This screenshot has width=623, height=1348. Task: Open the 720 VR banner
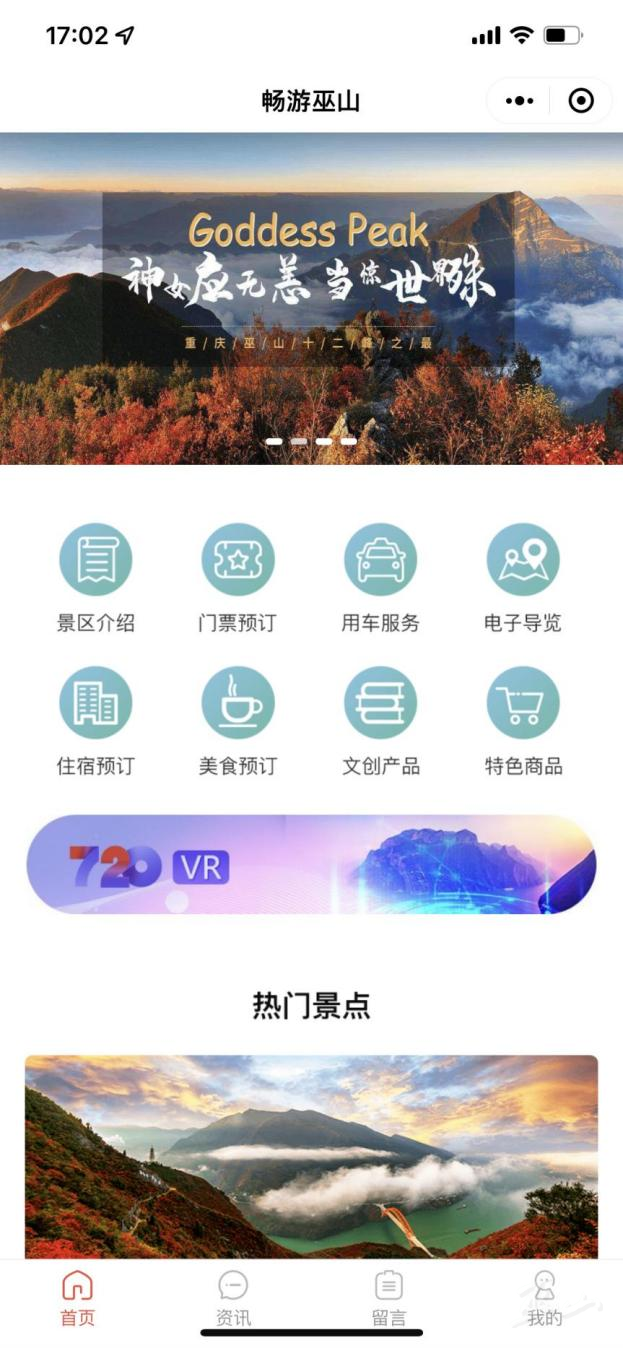[311, 865]
